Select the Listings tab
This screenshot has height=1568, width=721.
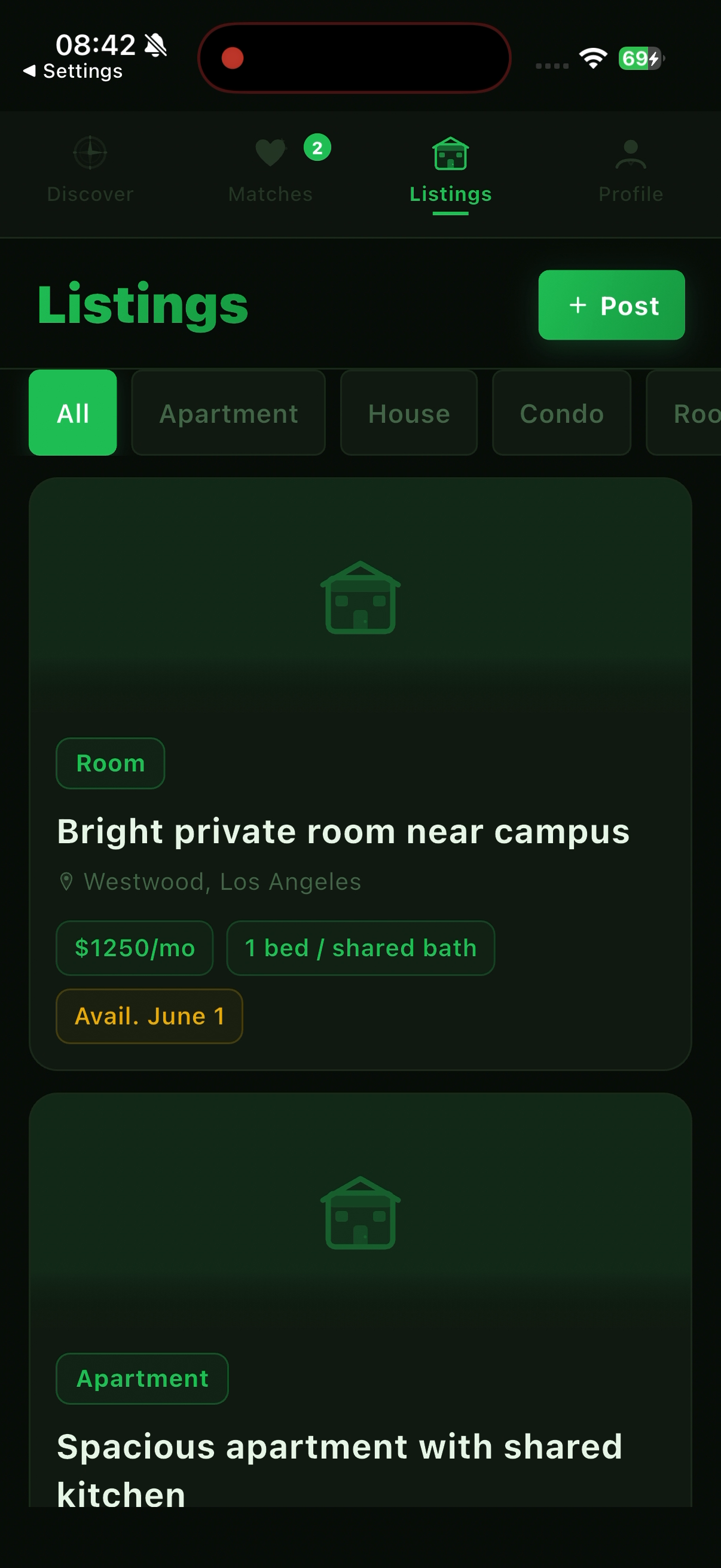point(450,169)
